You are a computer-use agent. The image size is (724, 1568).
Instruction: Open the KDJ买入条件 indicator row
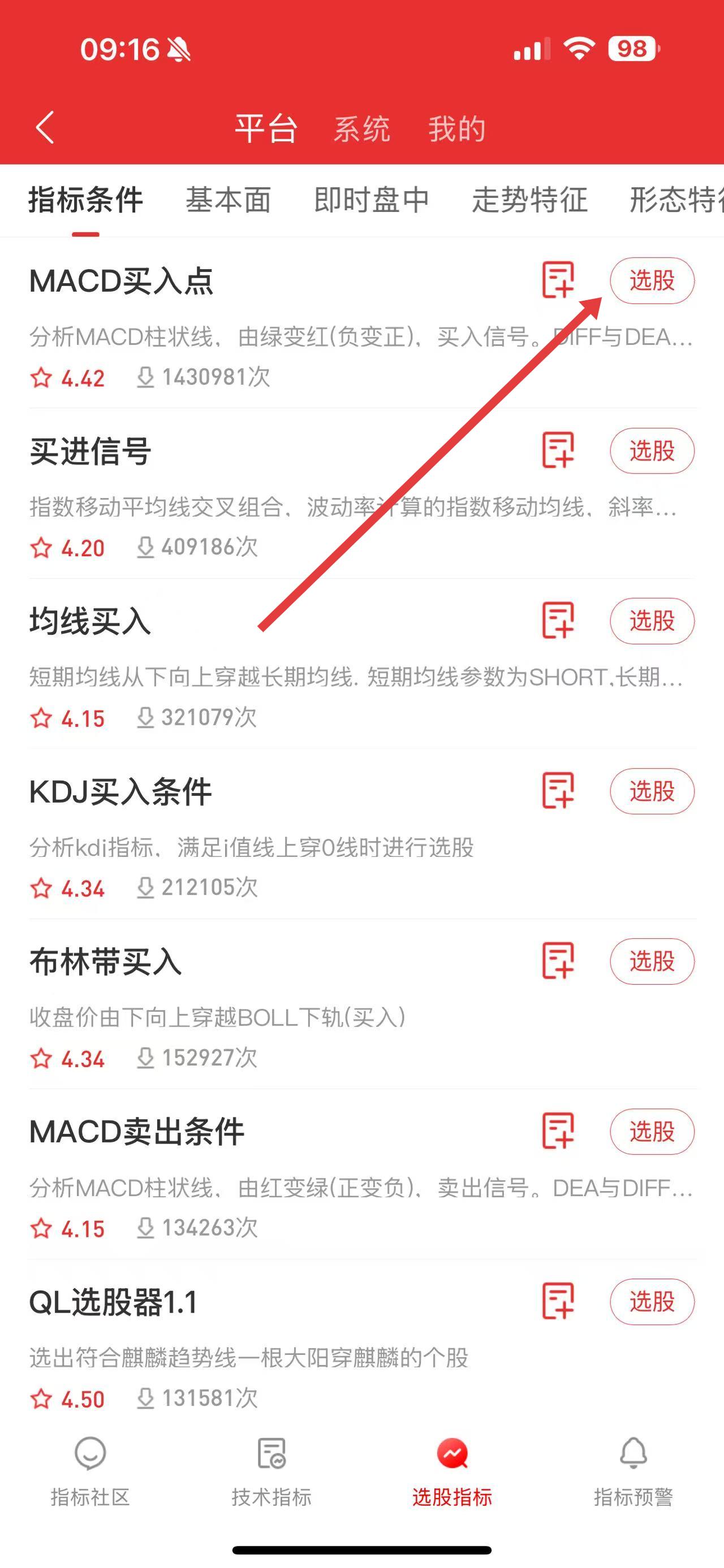point(120,792)
